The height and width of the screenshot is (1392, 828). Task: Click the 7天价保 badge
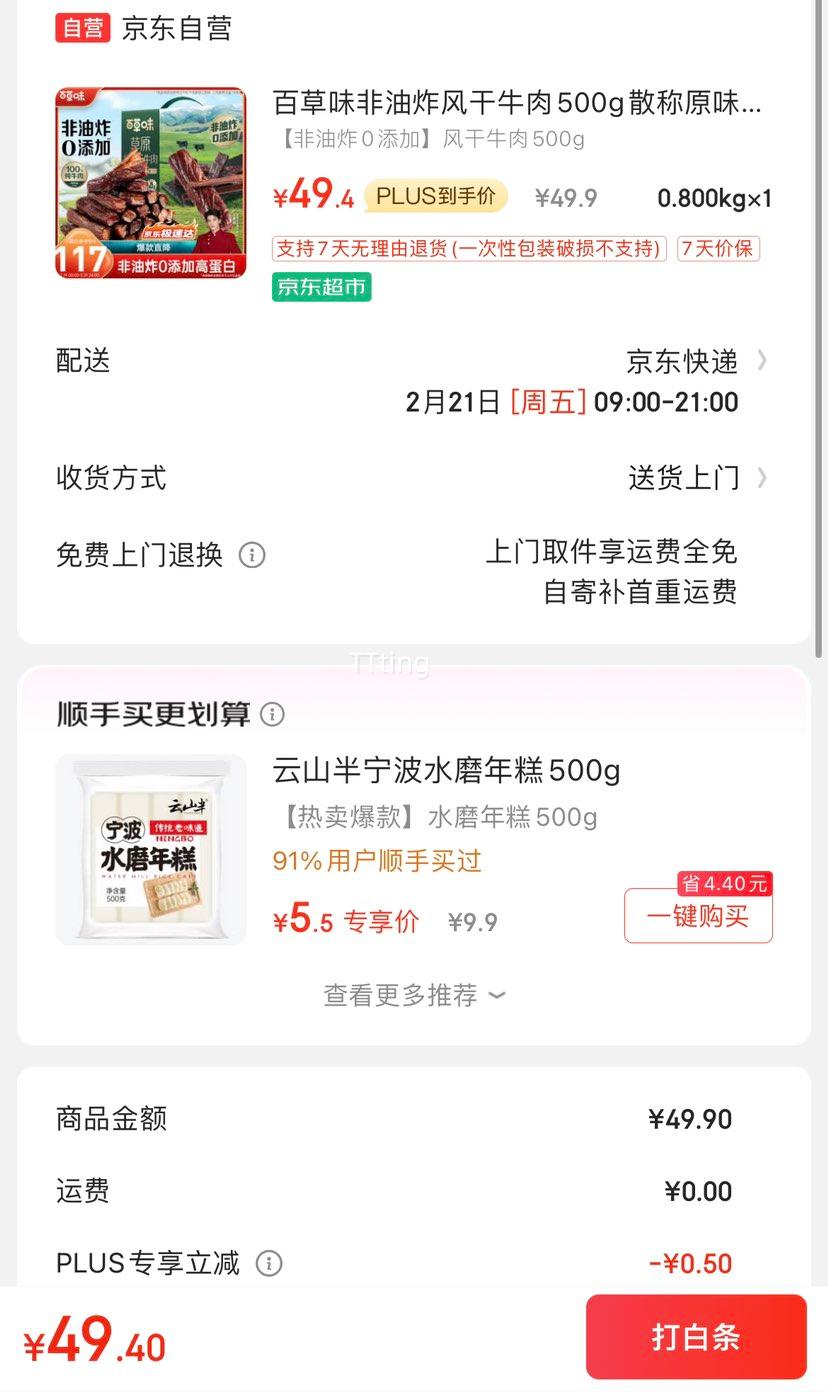tap(717, 248)
